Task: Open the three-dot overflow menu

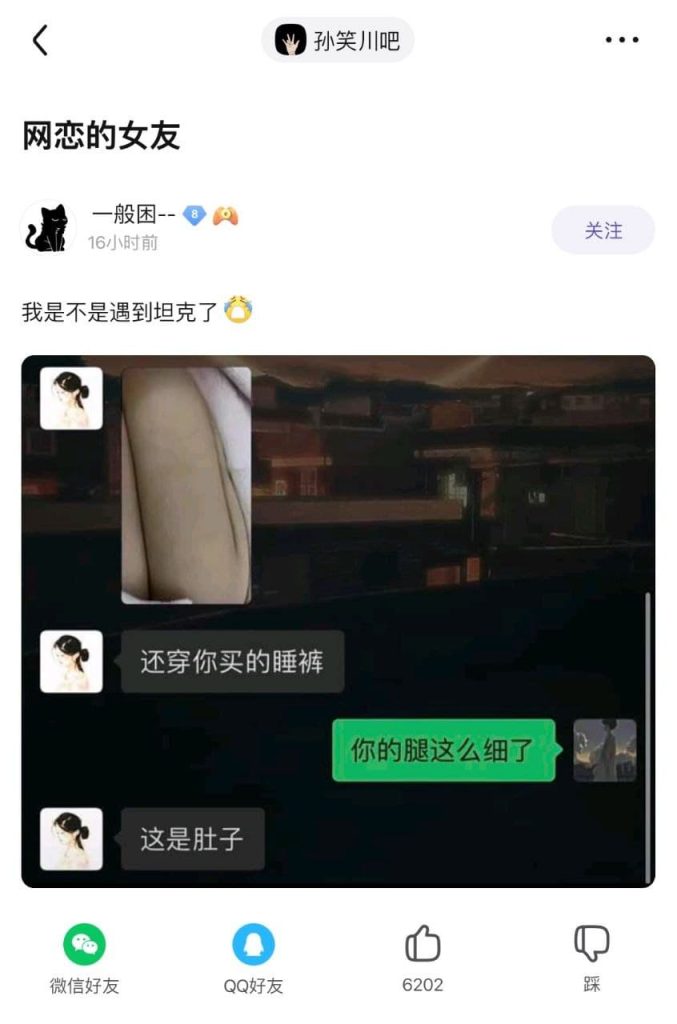Action: tap(621, 40)
